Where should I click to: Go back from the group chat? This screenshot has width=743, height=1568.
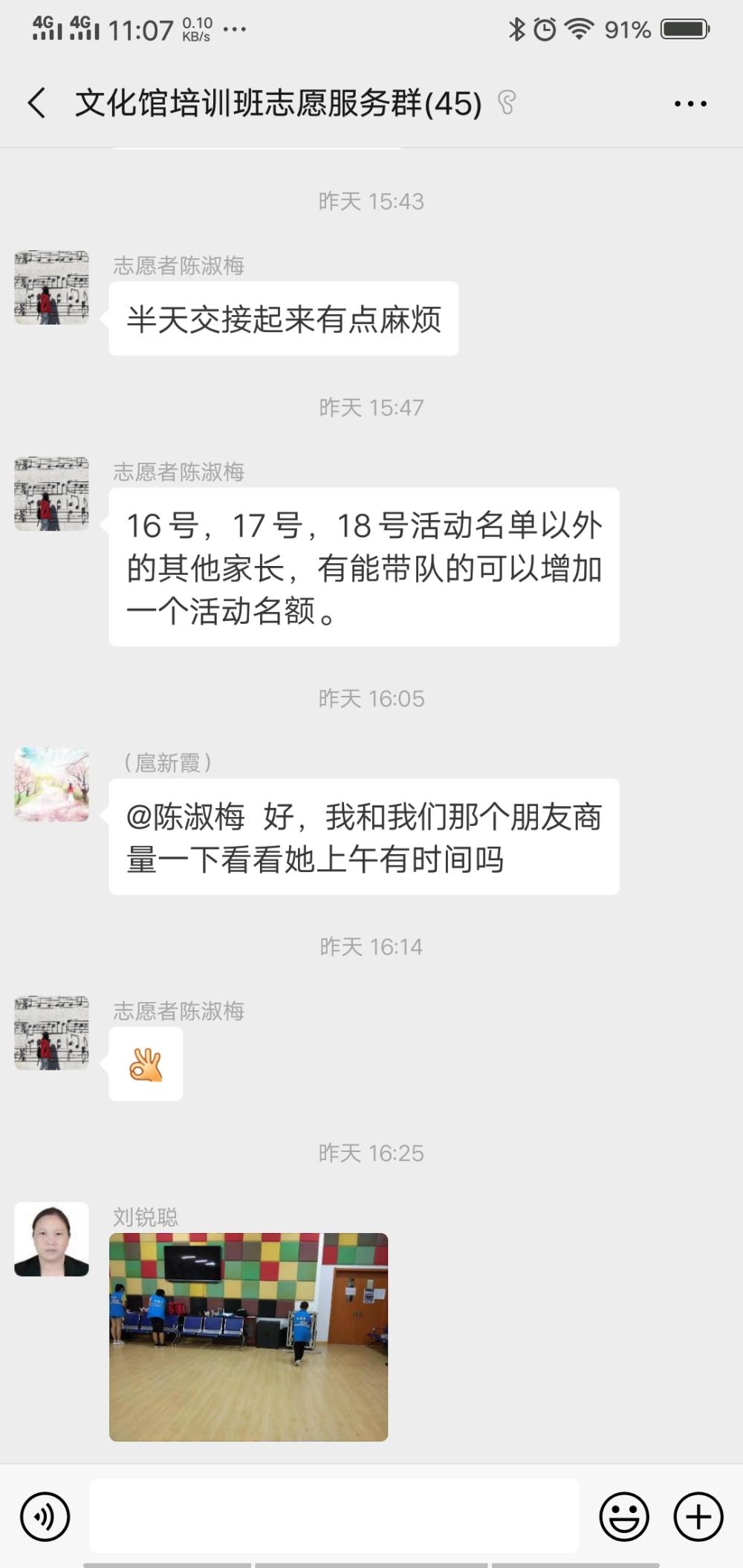click(37, 103)
